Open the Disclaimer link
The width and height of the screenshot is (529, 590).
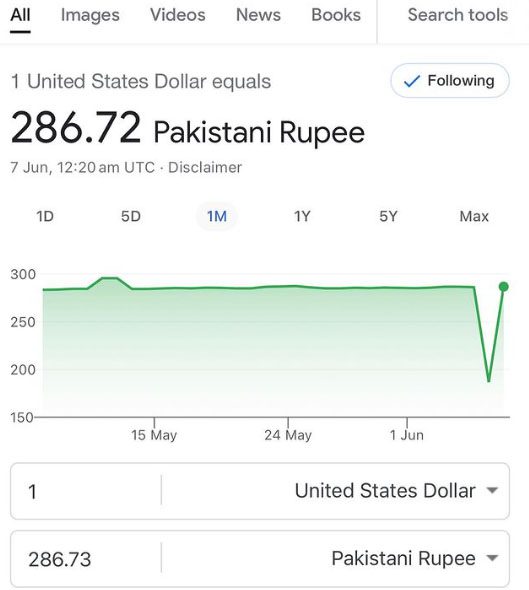click(x=205, y=167)
